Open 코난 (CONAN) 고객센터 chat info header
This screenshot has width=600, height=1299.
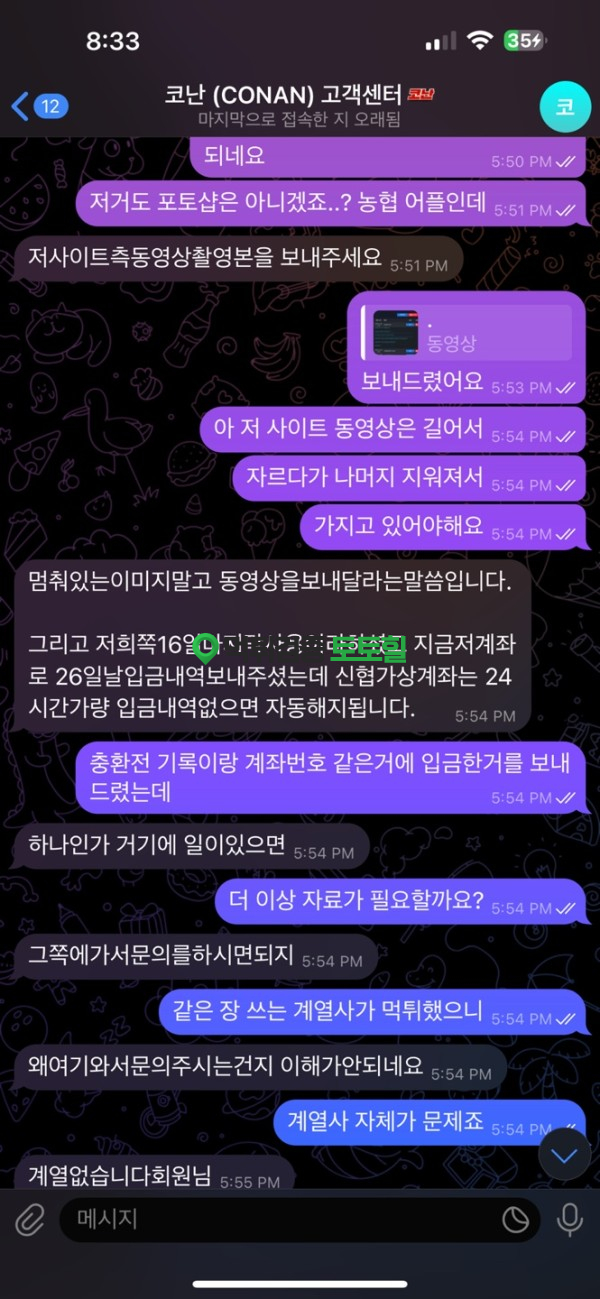(298, 106)
